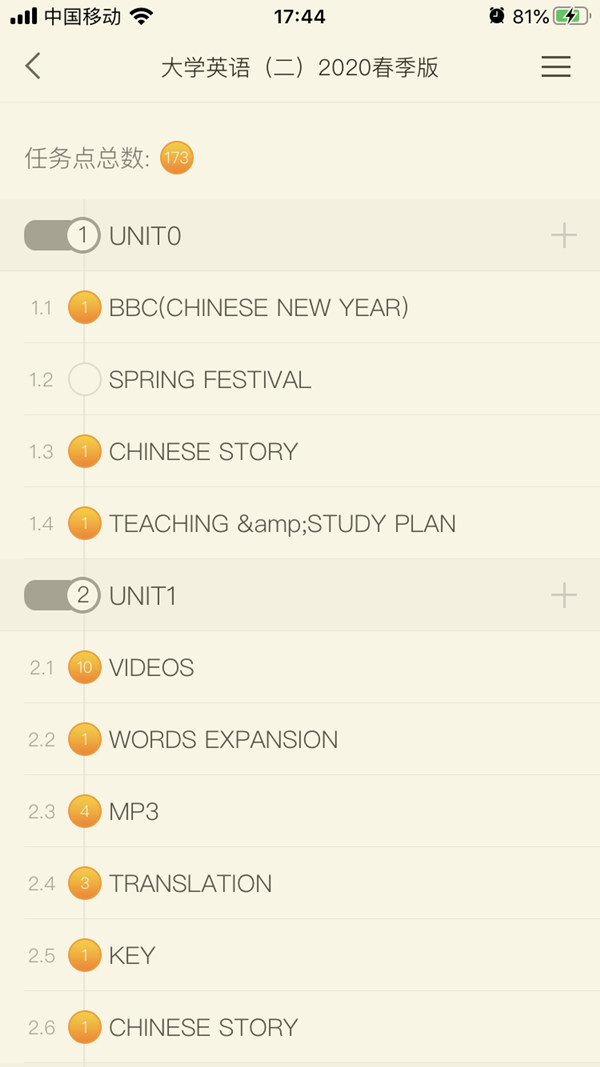600x1067 pixels.
Task: Expand UNIT0 with its plus icon
Action: click(x=564, y=235)
